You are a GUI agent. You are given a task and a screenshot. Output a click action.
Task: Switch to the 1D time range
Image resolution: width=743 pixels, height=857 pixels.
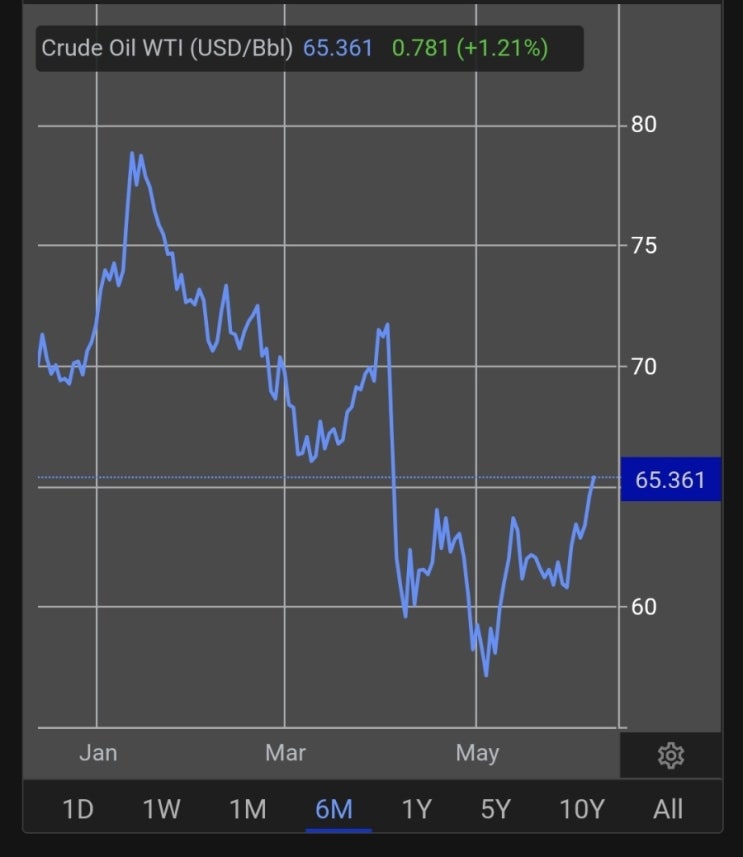click(78, 808)
